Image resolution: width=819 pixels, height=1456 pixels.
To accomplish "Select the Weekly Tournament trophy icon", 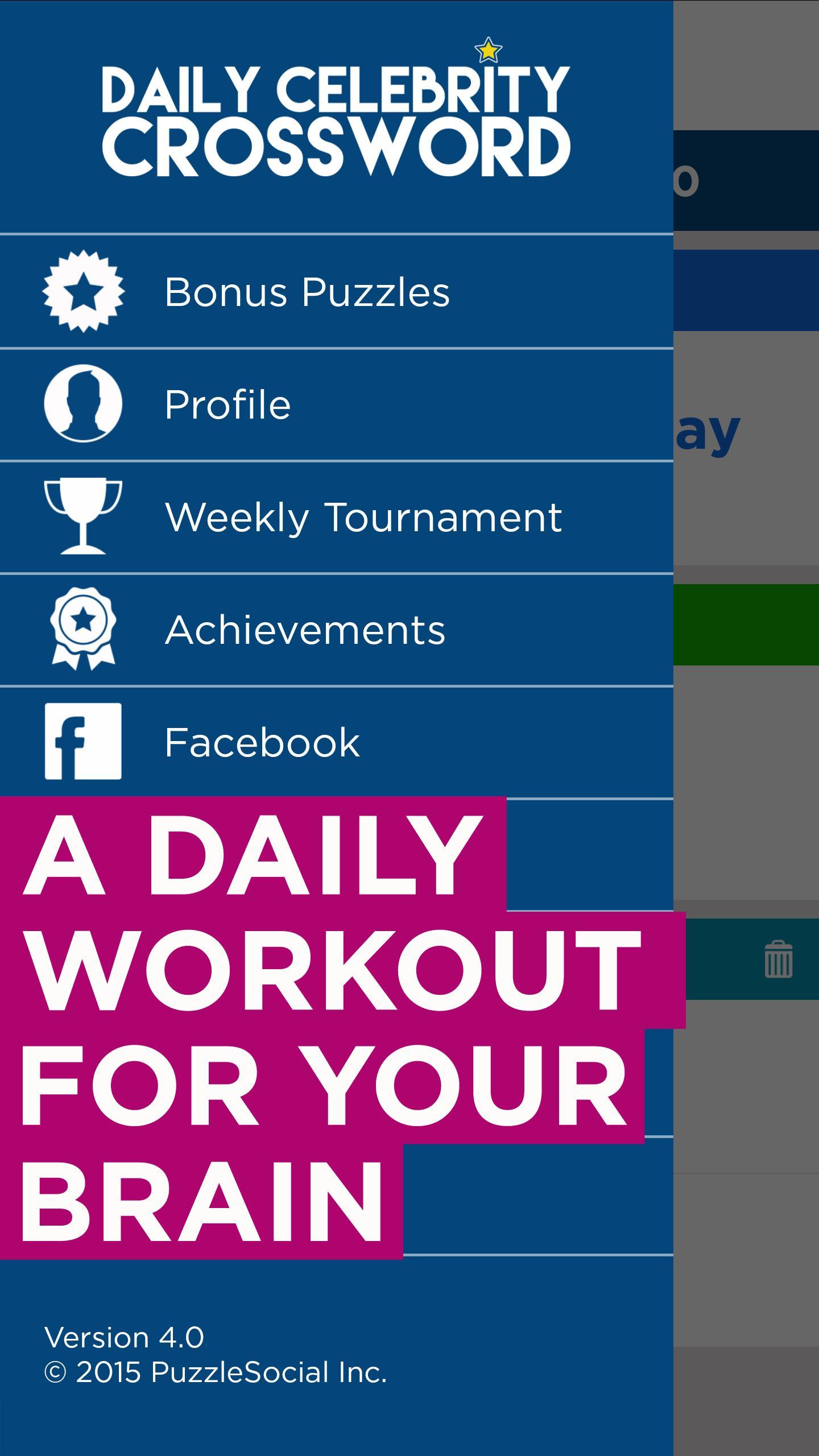I will 82,516.
